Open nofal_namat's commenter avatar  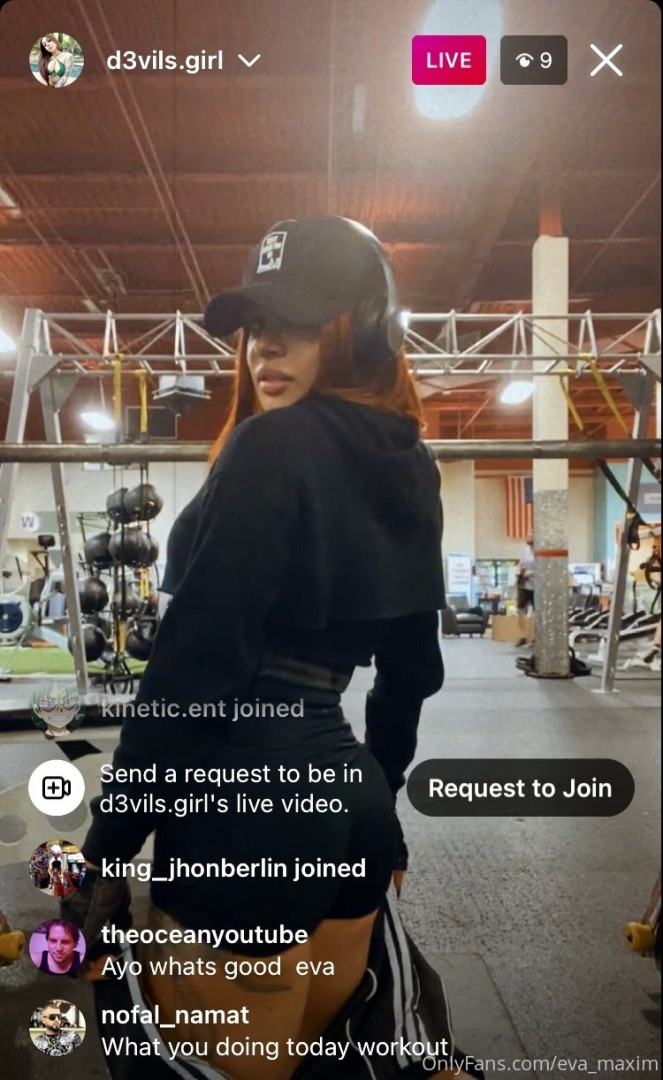[x=57, y=1027]
